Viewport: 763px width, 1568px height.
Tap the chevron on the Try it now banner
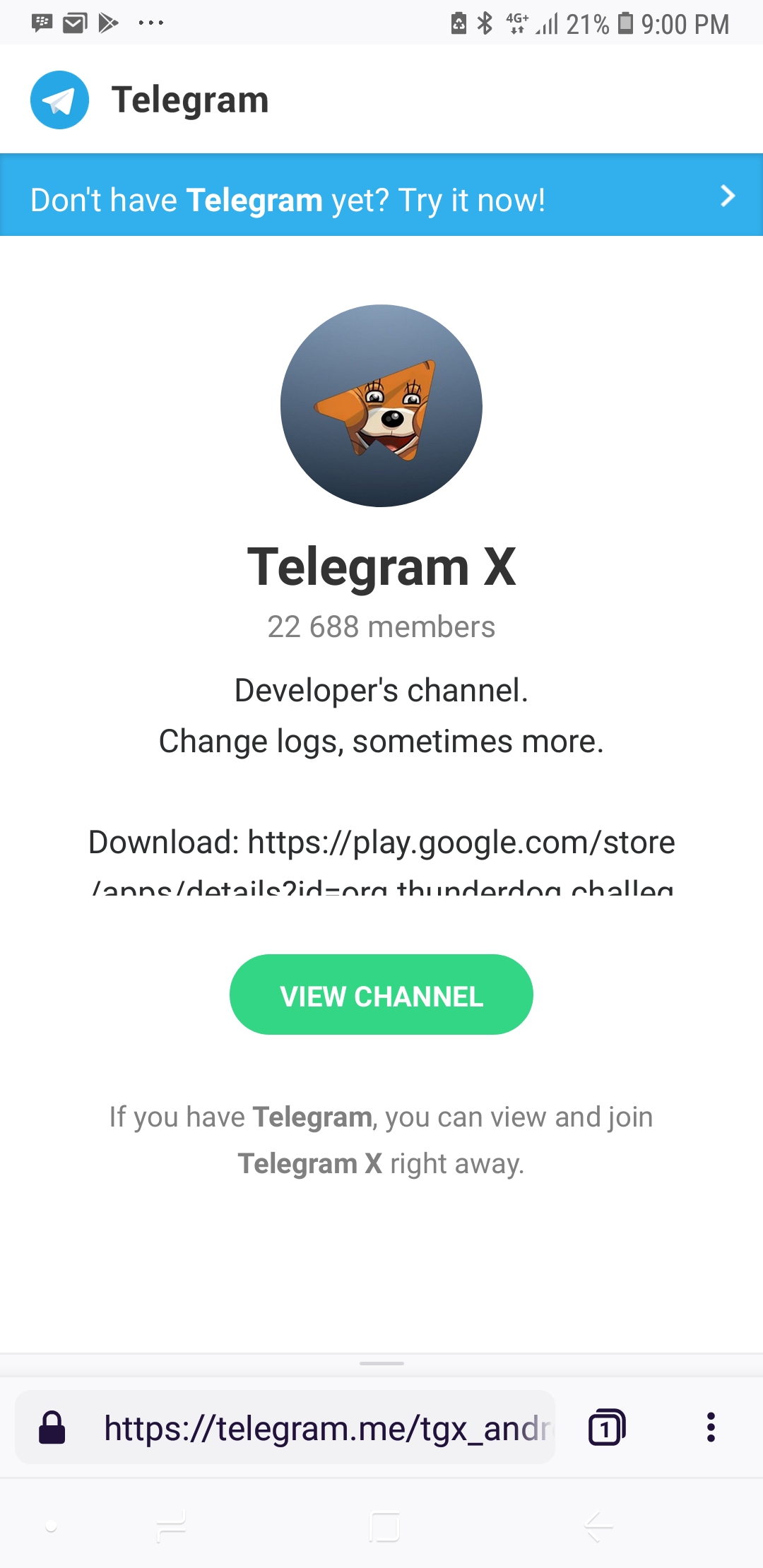click(x=727, y=196)
